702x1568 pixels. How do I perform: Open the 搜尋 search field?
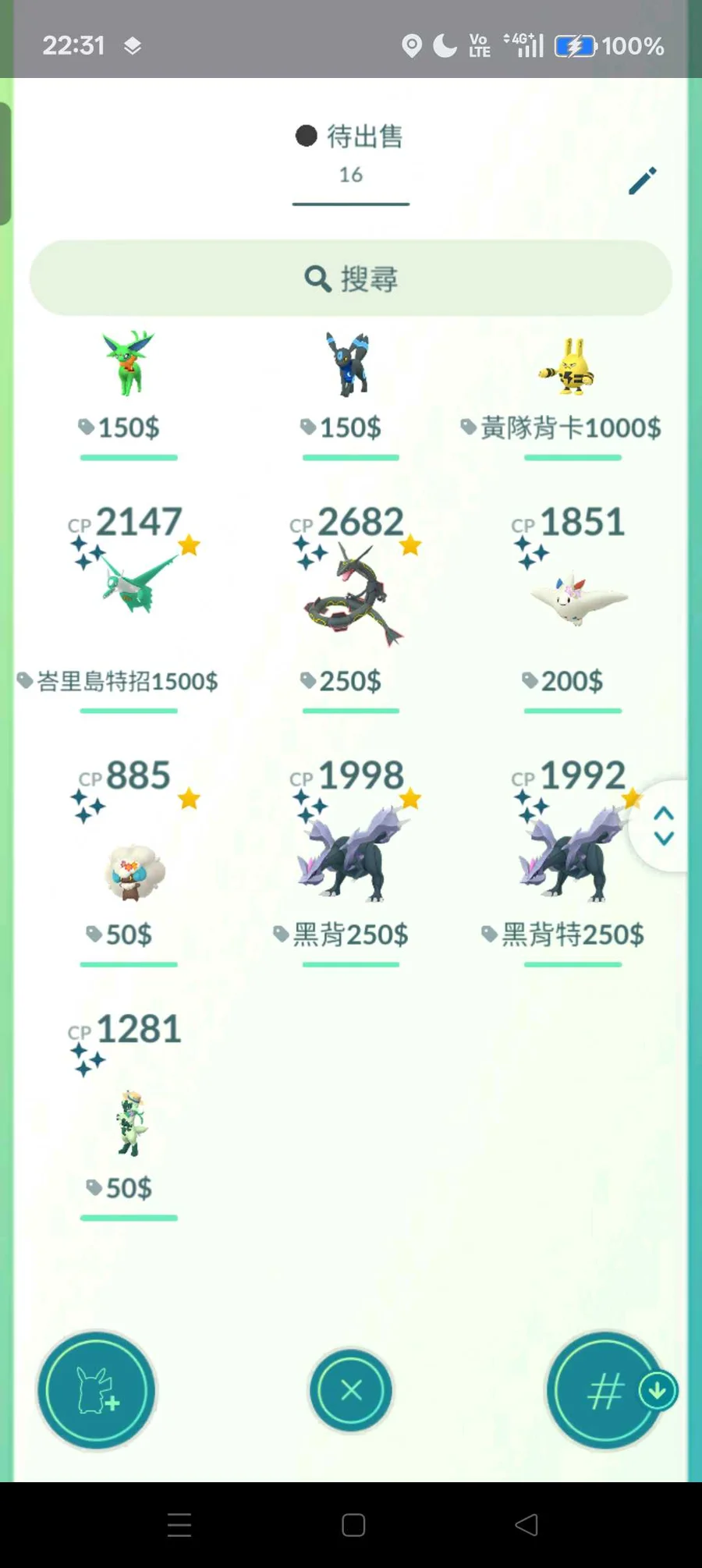(351, 278)
